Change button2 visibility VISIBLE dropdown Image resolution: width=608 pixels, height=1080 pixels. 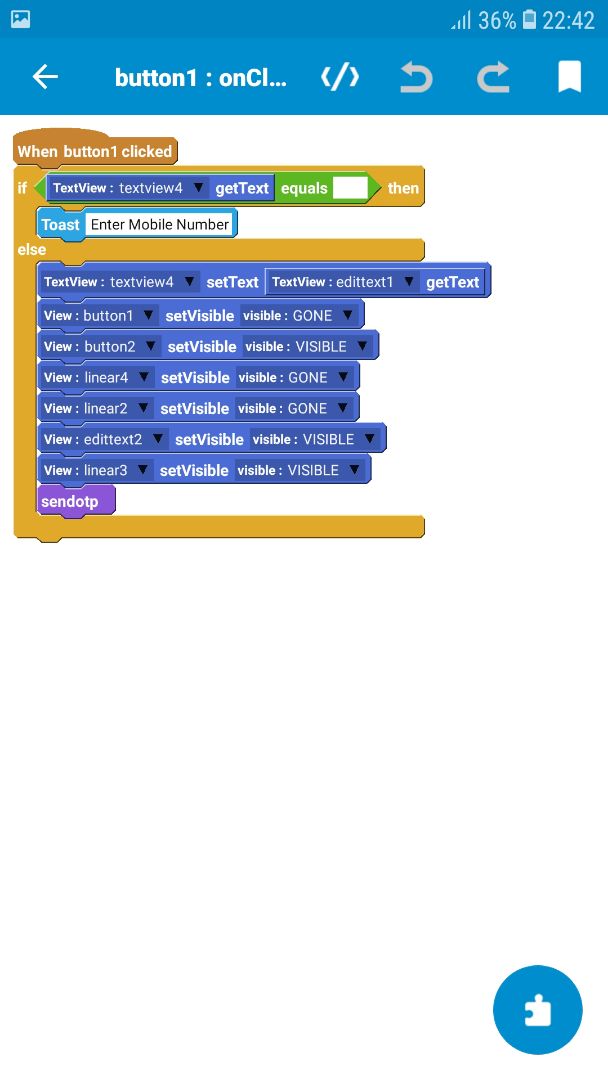click(362, 347)
